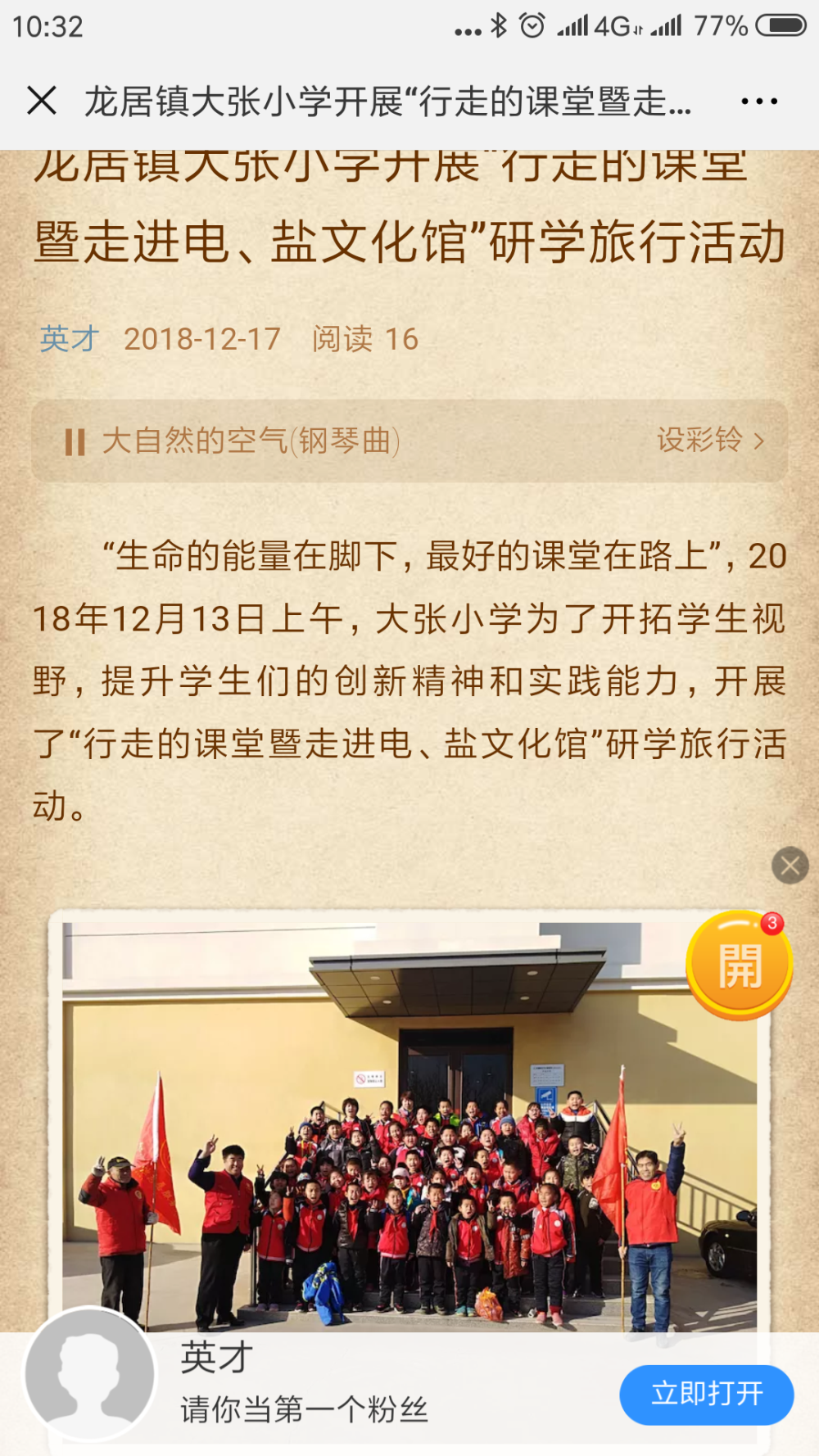Screen dimensions: 819x1456
Task: Tap 立即打开 to open in app
Action: tap(707, 1394)
